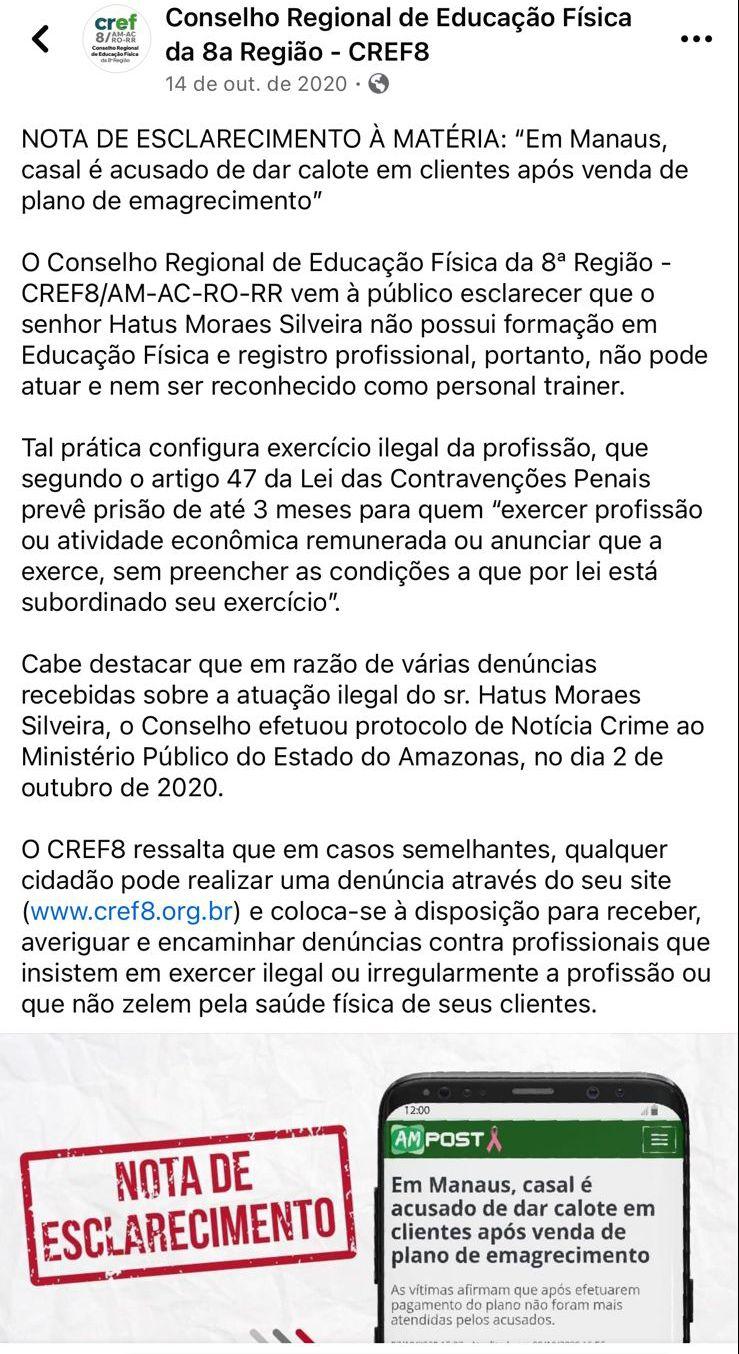Open the www.cref8.org.br link
The image size is (739, 1354).
[131, 911]
